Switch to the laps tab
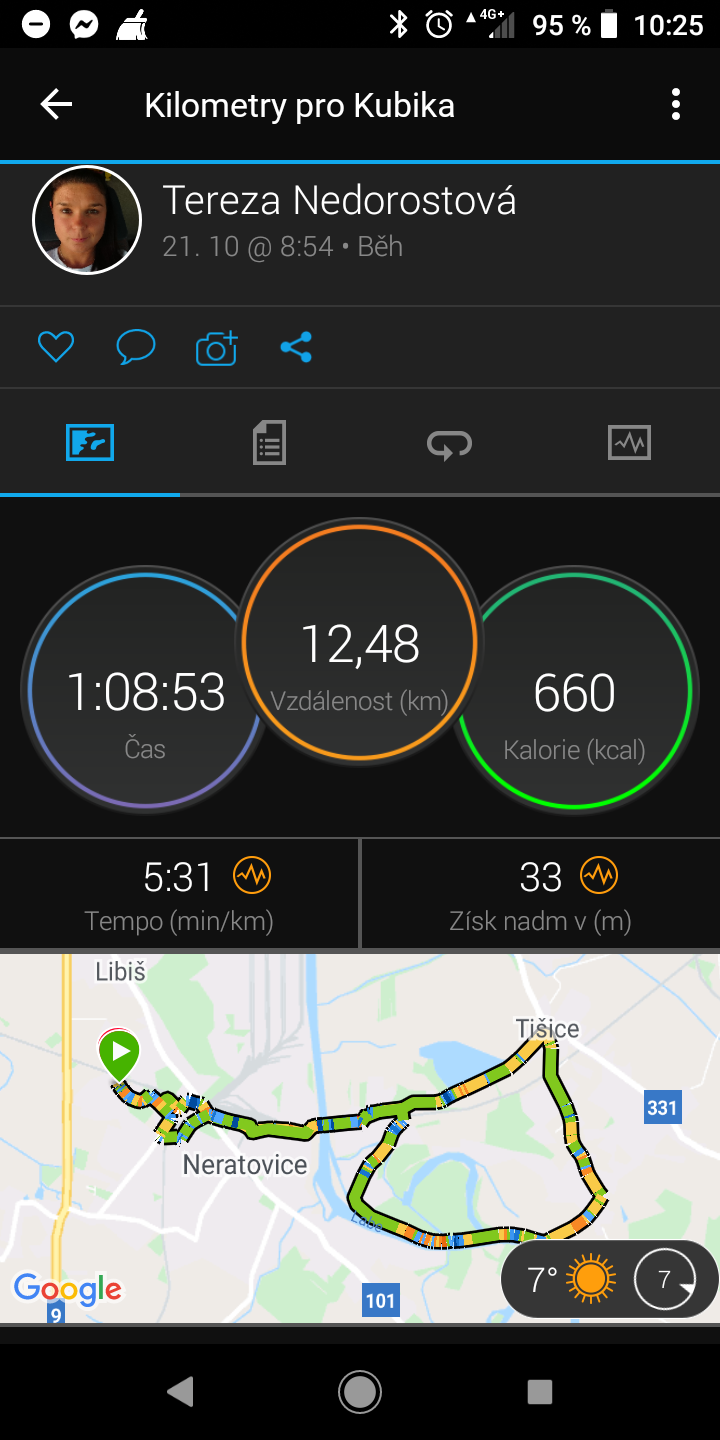720x1440 pixels. [450, 442]
